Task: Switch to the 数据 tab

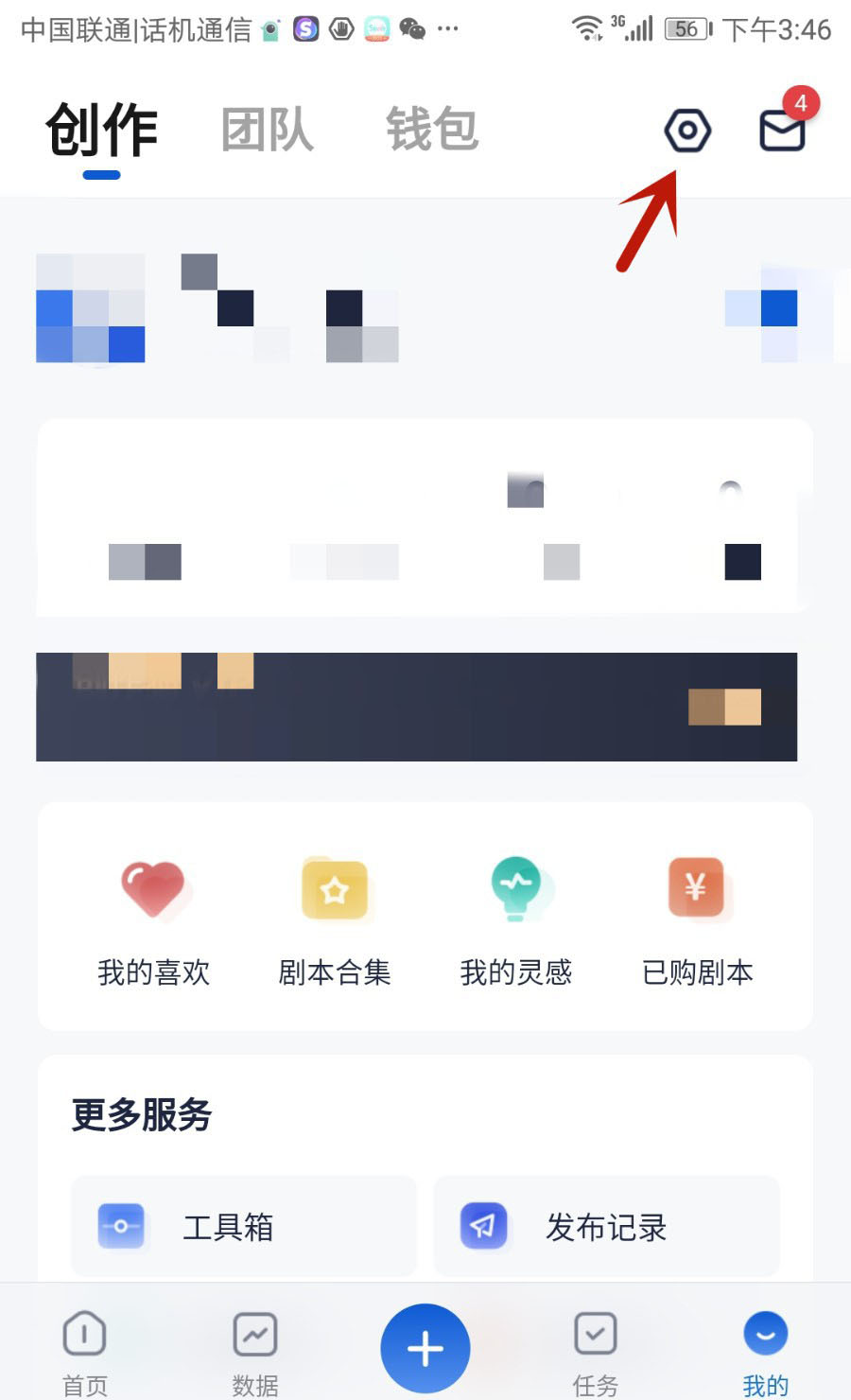Action: pyautogui.click(x=255, y=1351)
